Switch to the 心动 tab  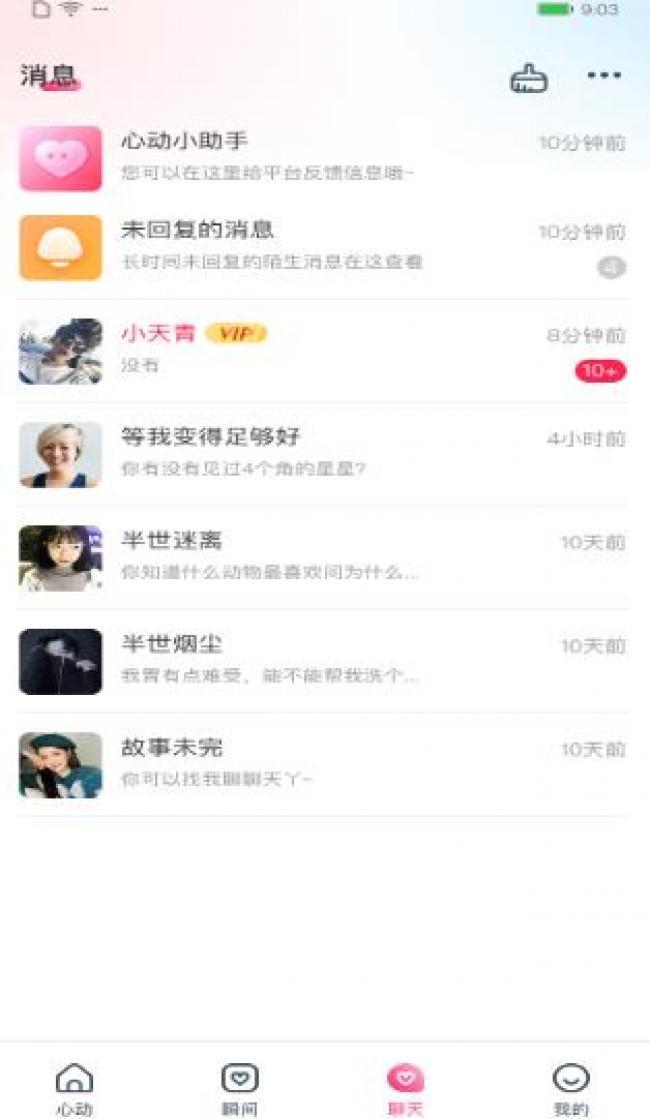pos(74,1087)
